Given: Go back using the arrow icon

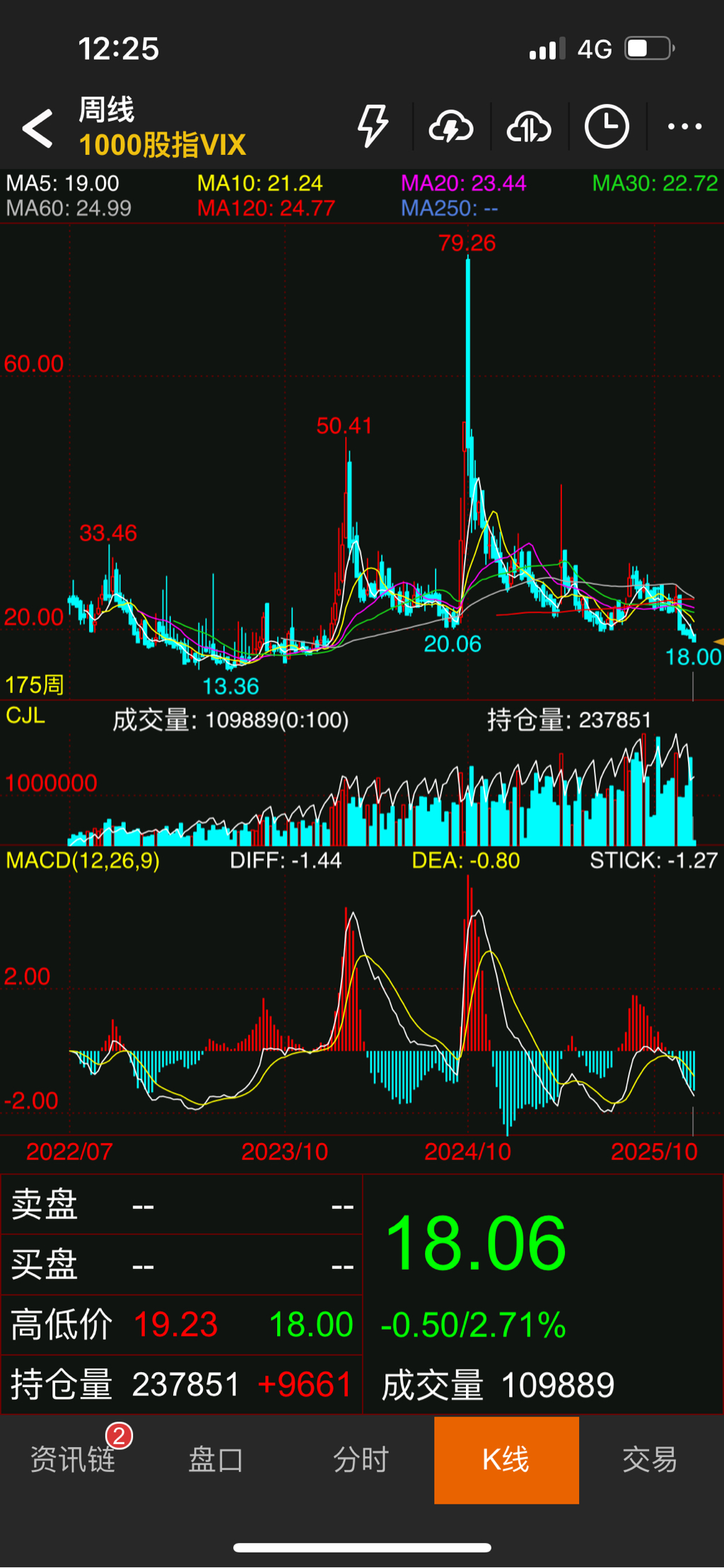Looking at the screenshot, I should 37,128.
